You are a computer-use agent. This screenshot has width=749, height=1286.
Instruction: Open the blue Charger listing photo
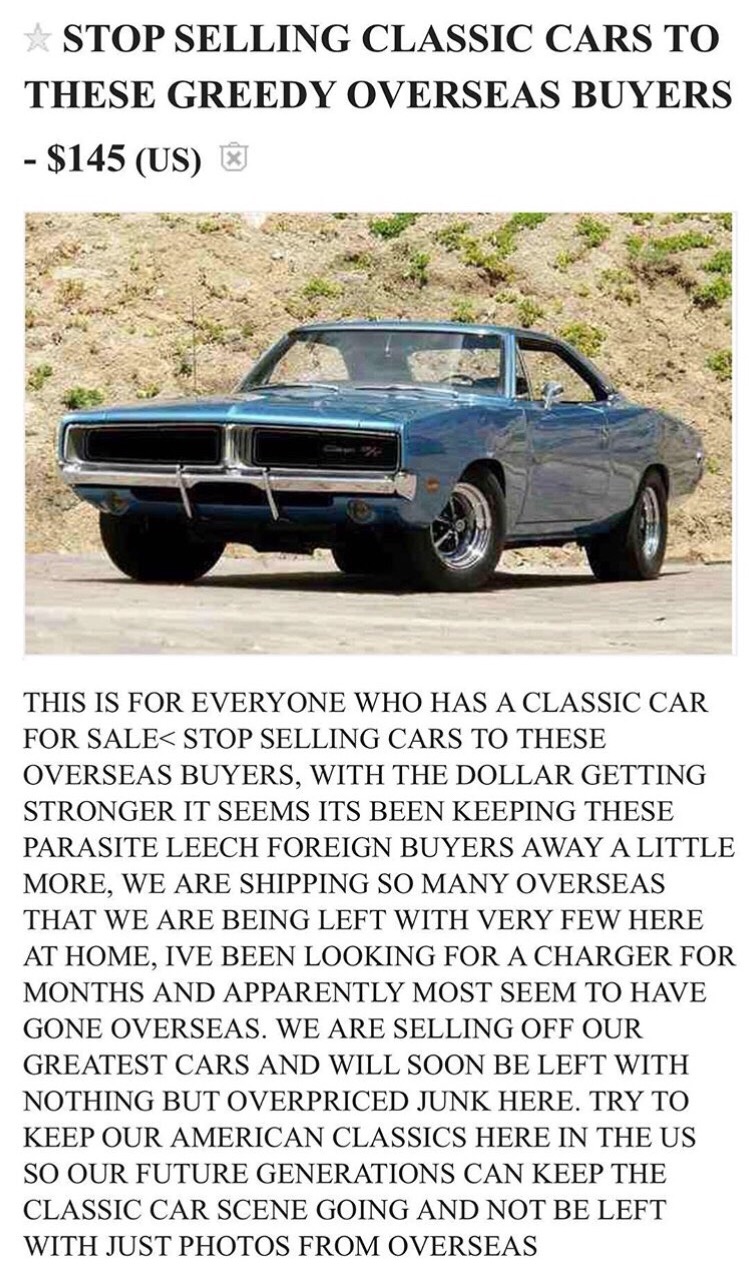point(378,433)
